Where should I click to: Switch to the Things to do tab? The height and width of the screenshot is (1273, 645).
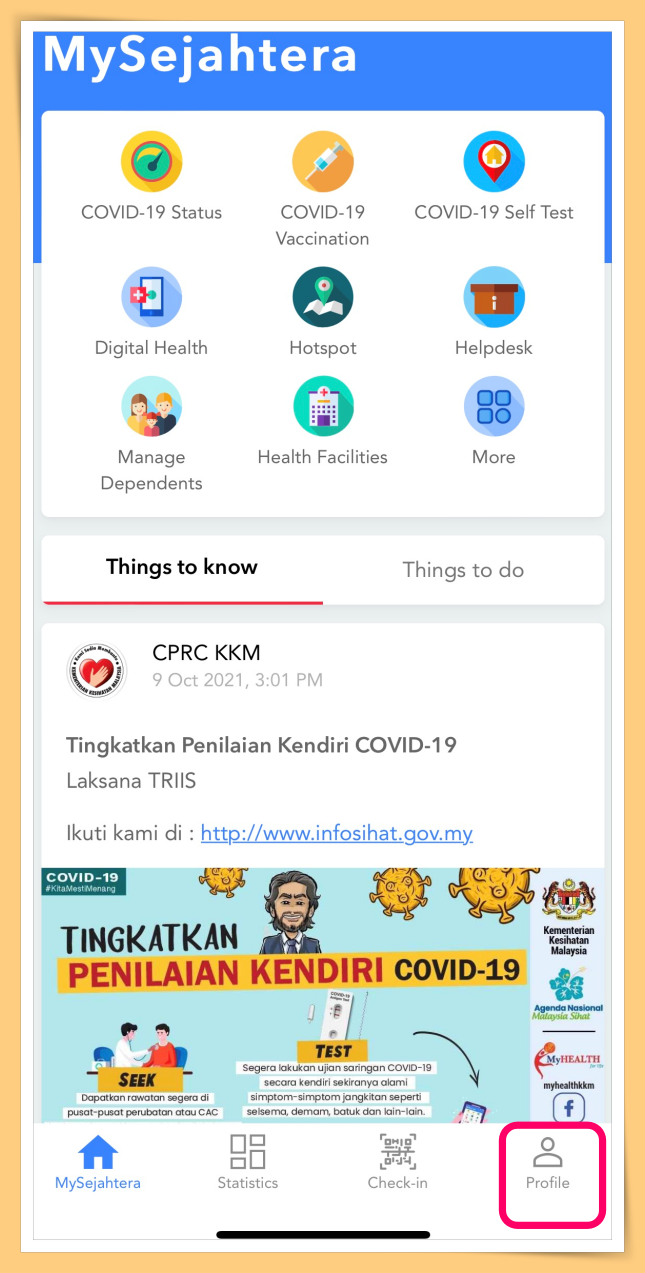[x=463, y=570]
